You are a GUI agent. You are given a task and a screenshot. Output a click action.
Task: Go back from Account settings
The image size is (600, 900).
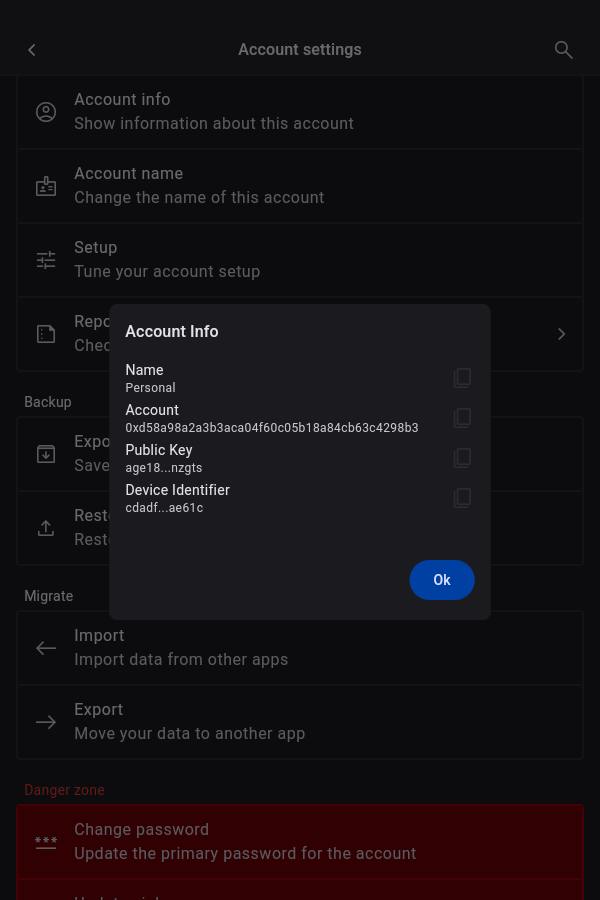(32, 50)
